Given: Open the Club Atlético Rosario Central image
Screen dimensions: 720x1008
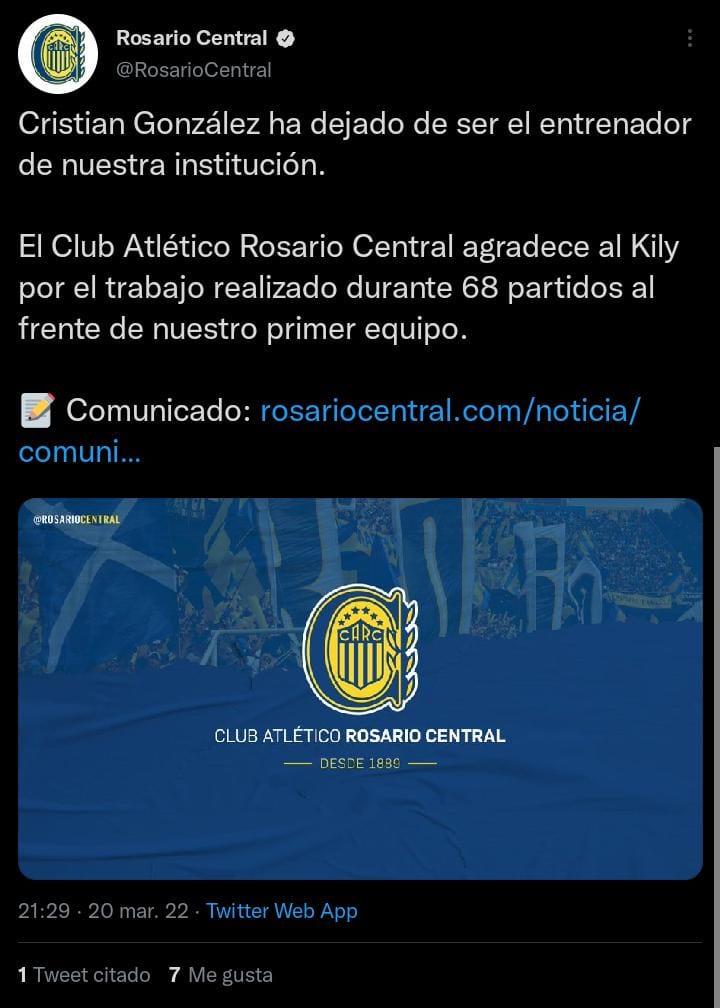Looking at the screenshot, I should pos(360,689).
